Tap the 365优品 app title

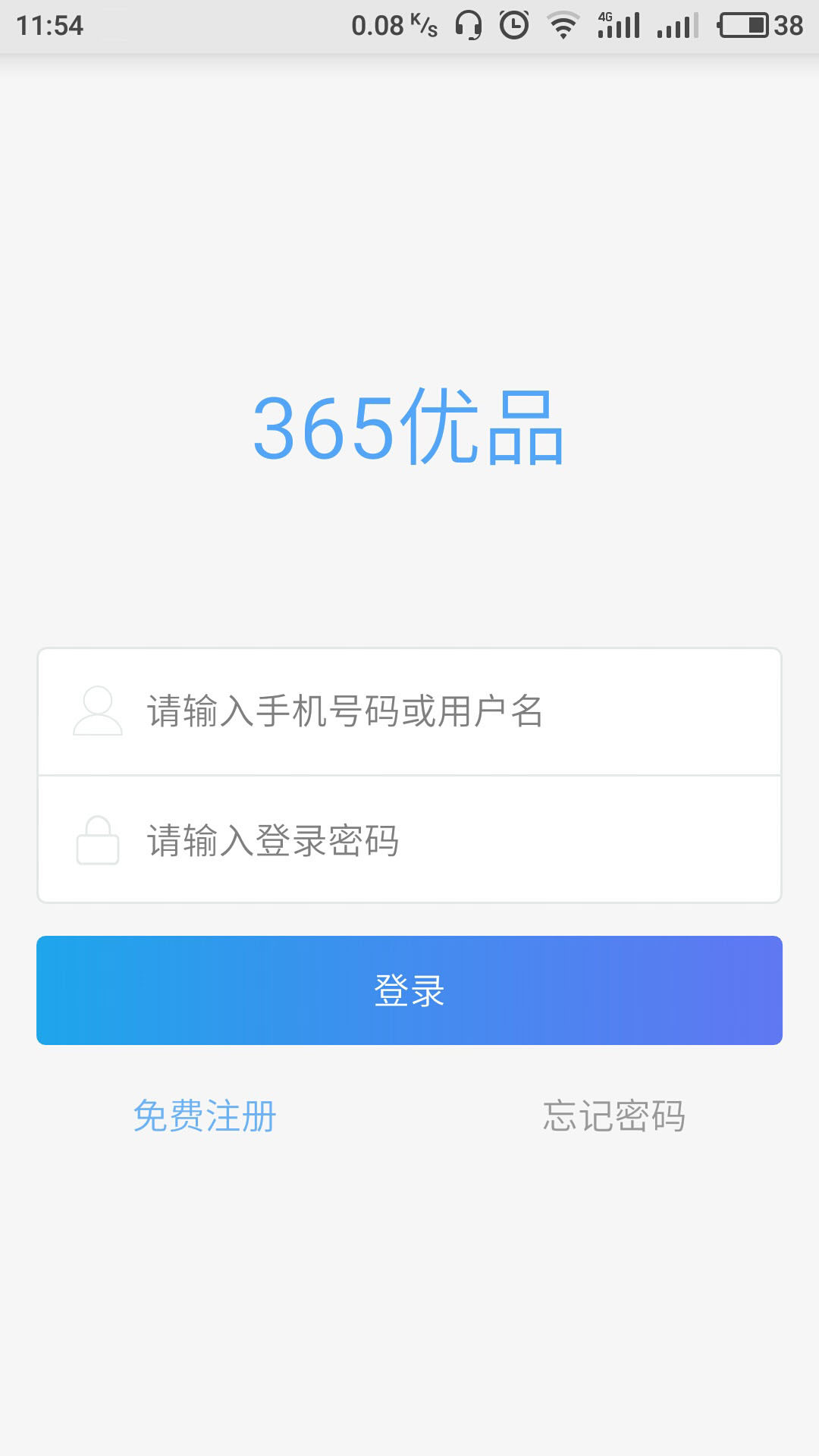[409, 430]
